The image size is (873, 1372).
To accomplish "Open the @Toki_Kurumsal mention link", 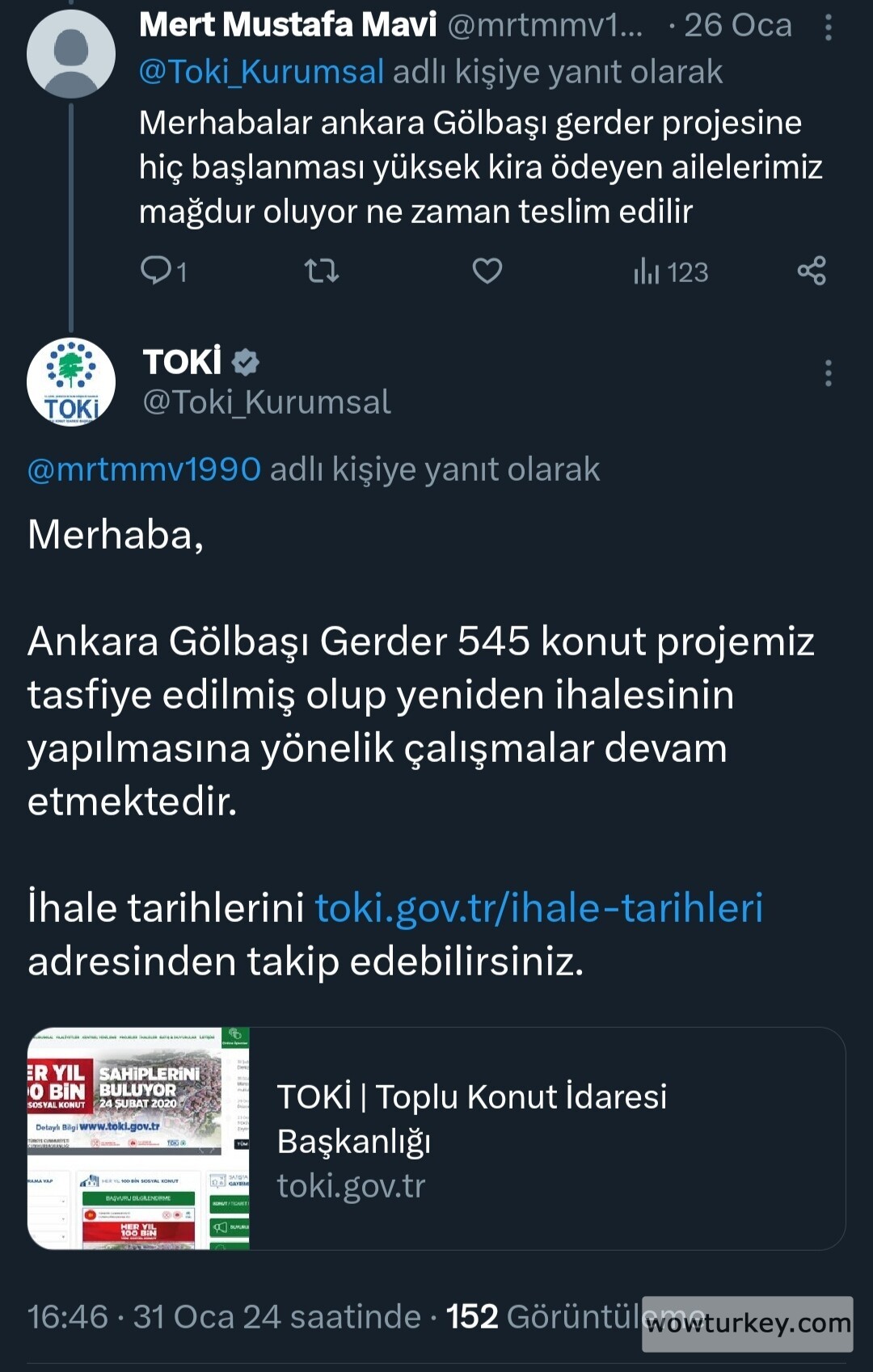I will [x=261, y=72].
